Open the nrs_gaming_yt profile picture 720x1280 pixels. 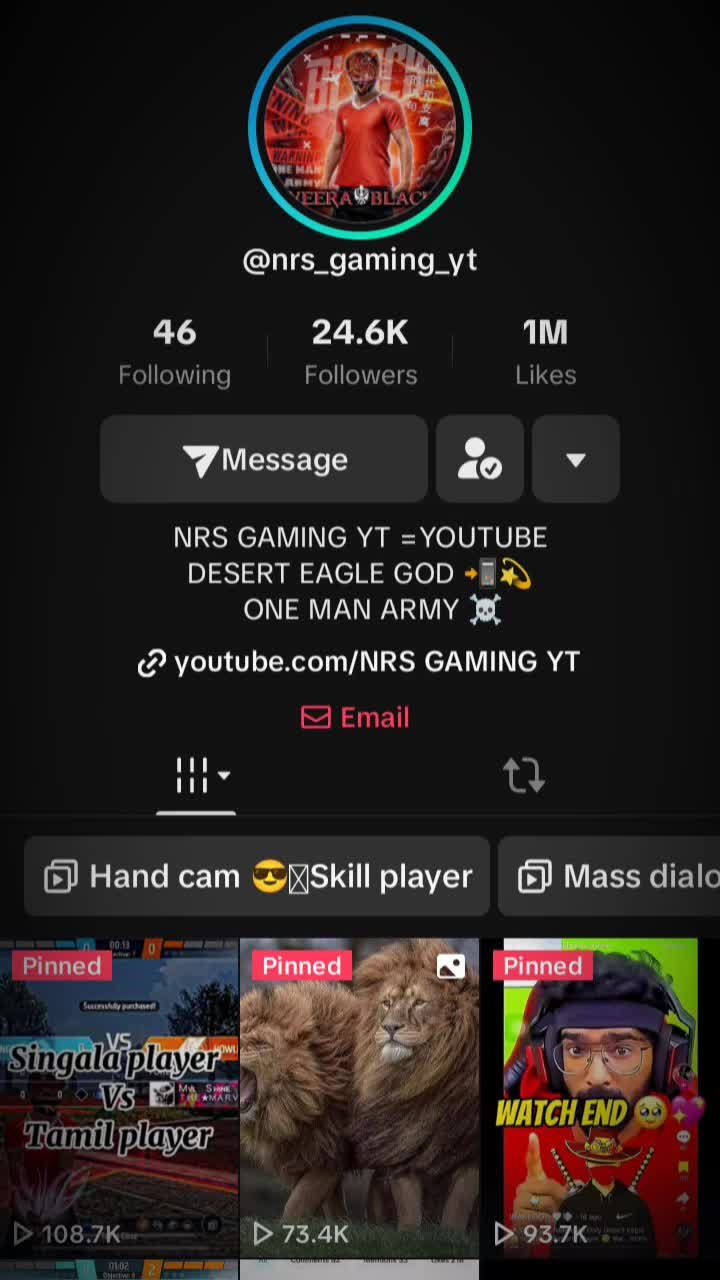point(360,127)
